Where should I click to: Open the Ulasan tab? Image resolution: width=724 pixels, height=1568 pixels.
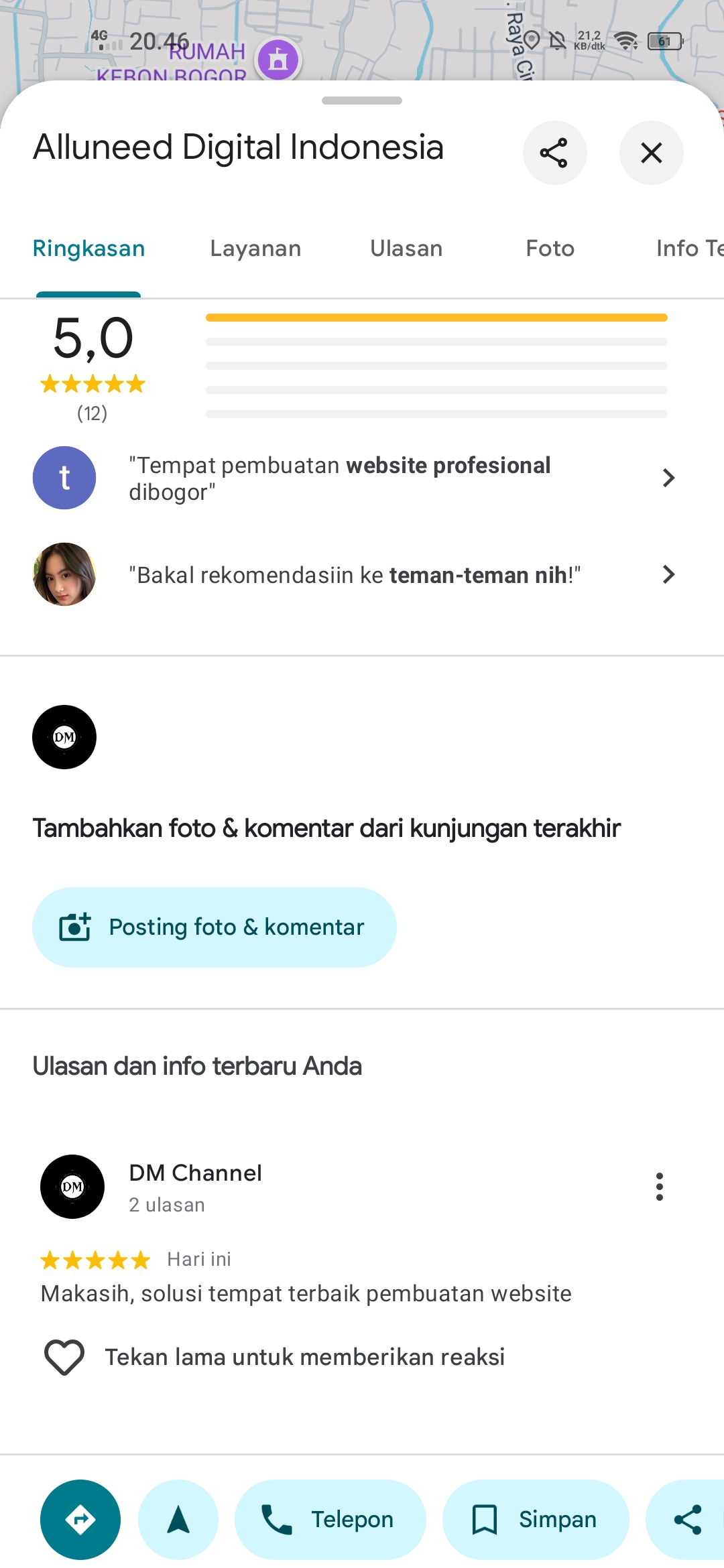coord(406,249)
